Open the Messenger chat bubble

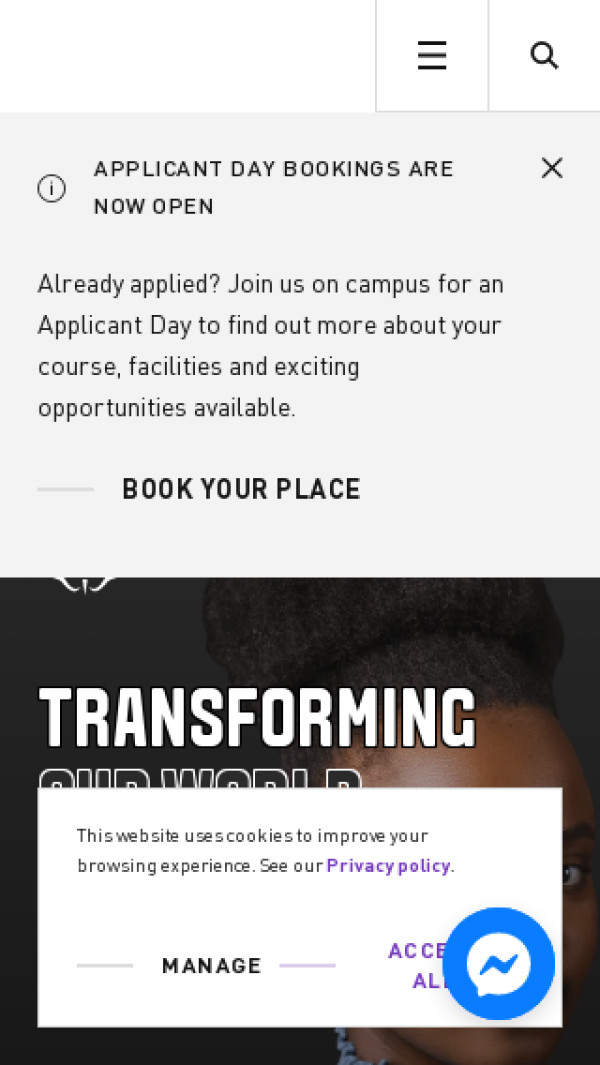point(499,964)
